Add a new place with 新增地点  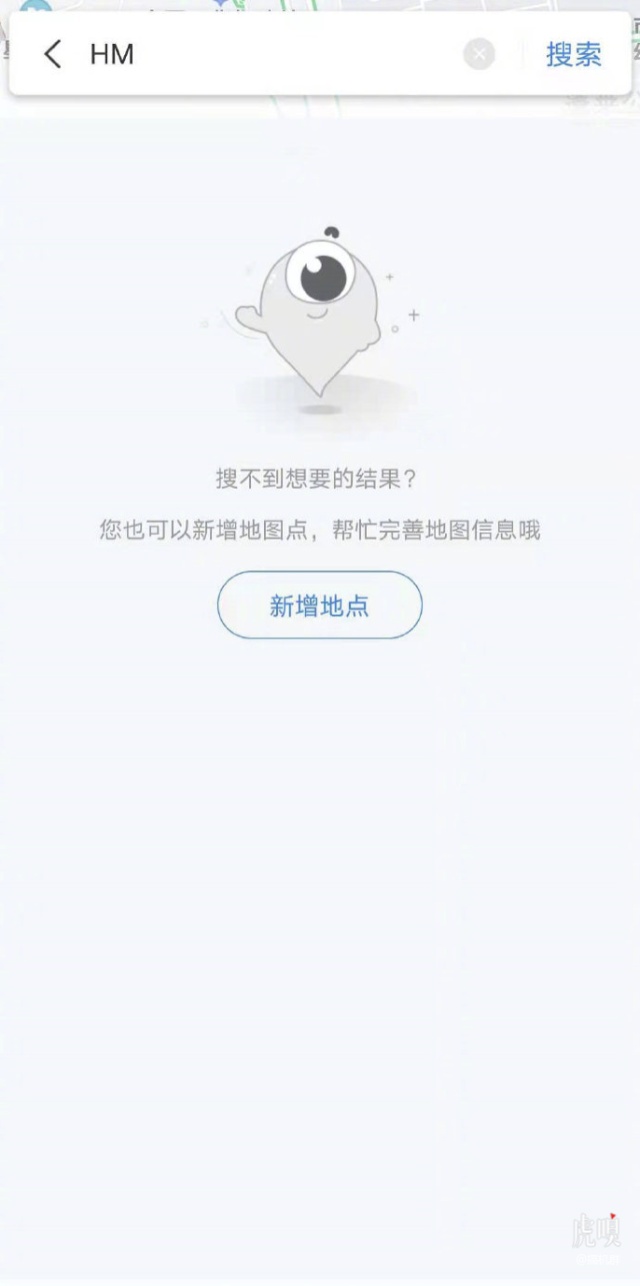(320, 605)
